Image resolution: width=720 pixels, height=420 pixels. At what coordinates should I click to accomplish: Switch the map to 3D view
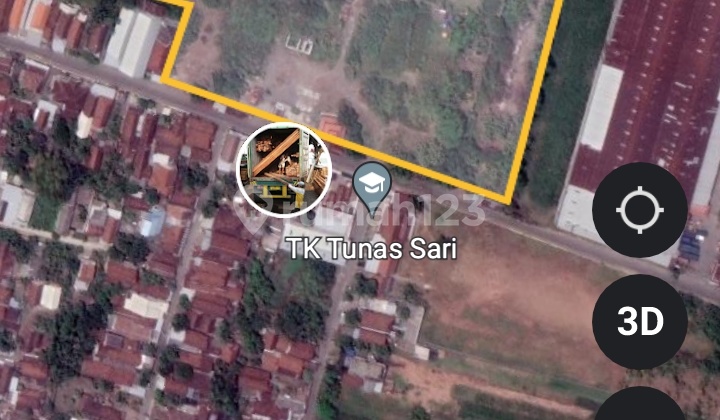pos(639,322)
